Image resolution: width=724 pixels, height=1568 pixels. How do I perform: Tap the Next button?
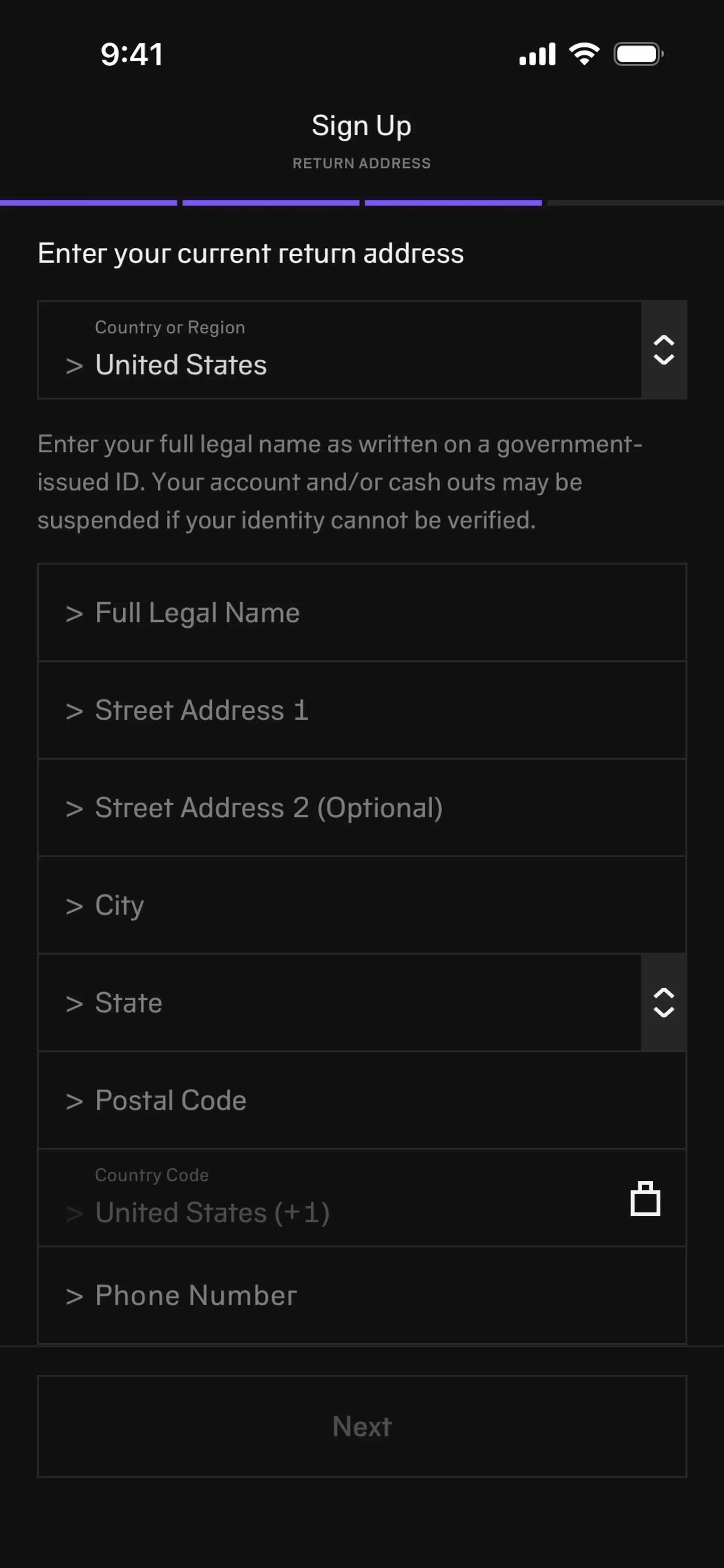pyautogui.click(x=362, y=1426)
